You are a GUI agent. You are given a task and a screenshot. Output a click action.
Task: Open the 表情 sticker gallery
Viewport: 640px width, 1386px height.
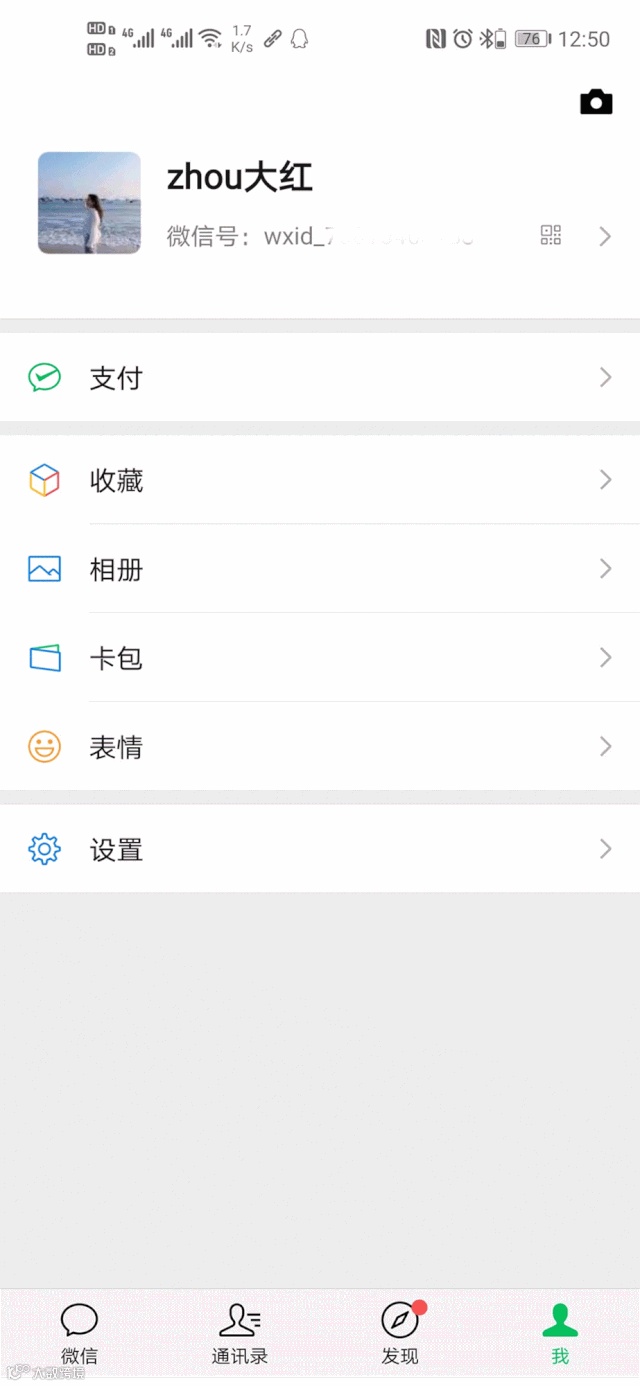320,747
